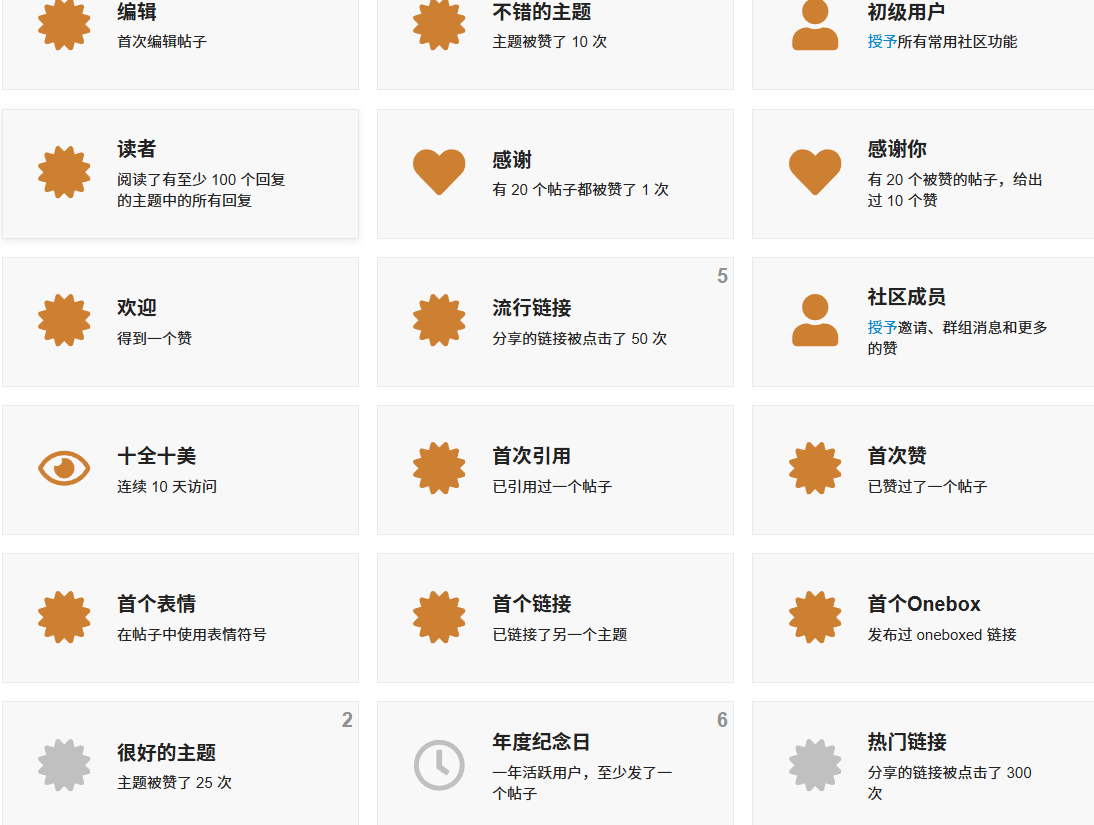The height and width of the screenshot is (825, 1094).
Task: Open the 不错的主题 badge card
Action: [x=555, y=30]
